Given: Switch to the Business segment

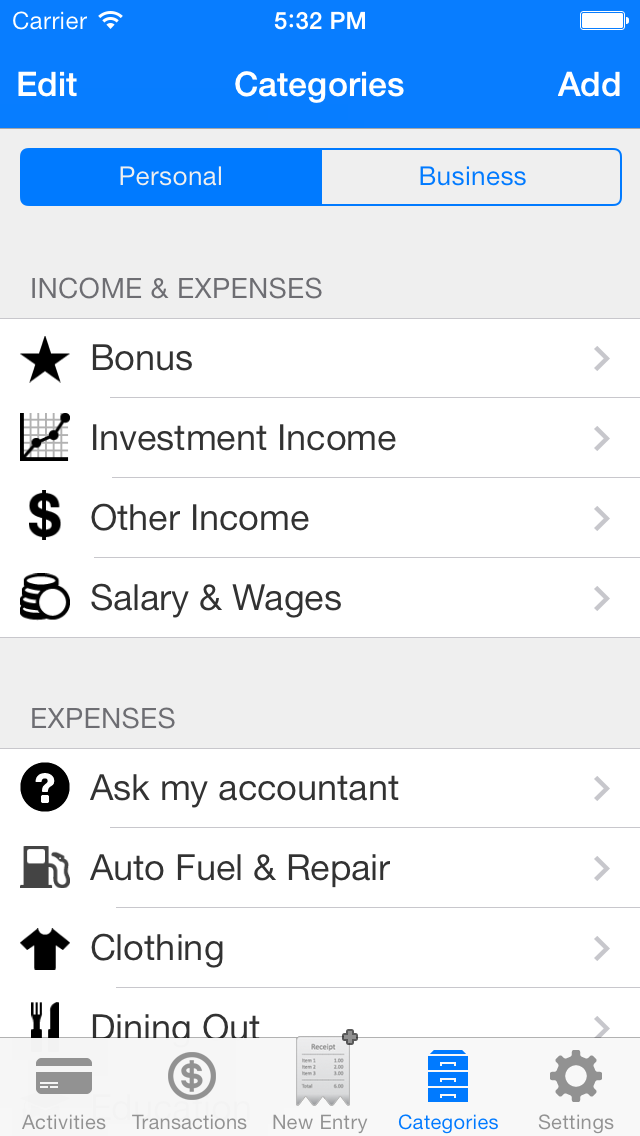Looking at the screenshot, I should click(471, 177).
